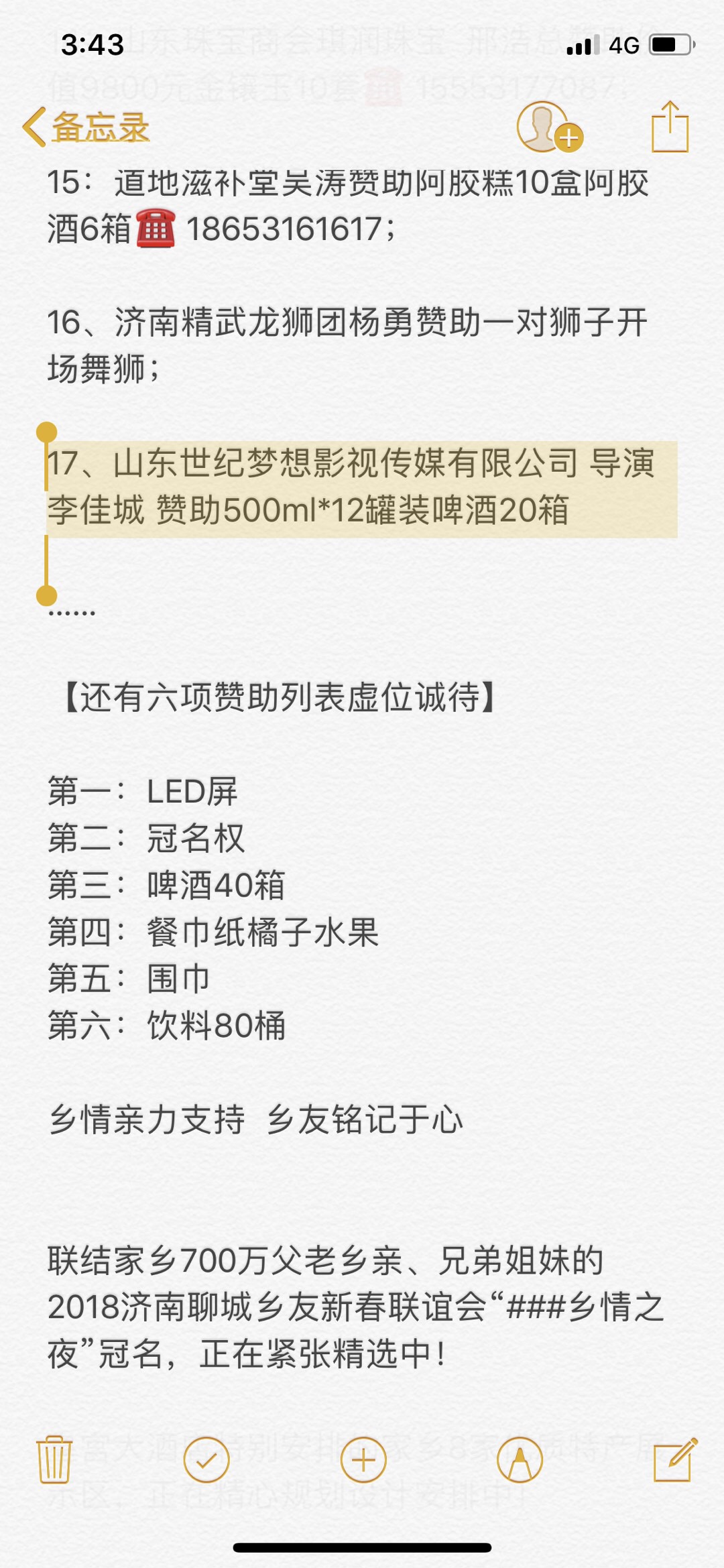Go back to the 备忘录 notes list
This screenshot has height=1568, width=724.
pyautogui.click(x=86, y=127)
